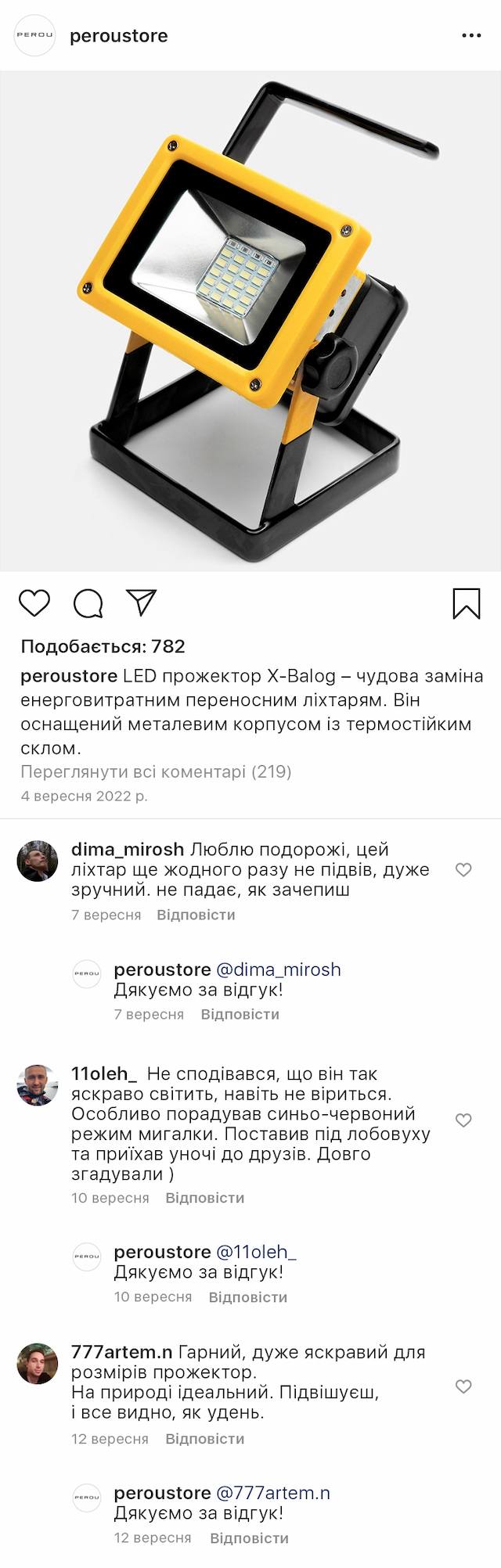Open dima_mirosh's profile avatar

tap(38, 861)
